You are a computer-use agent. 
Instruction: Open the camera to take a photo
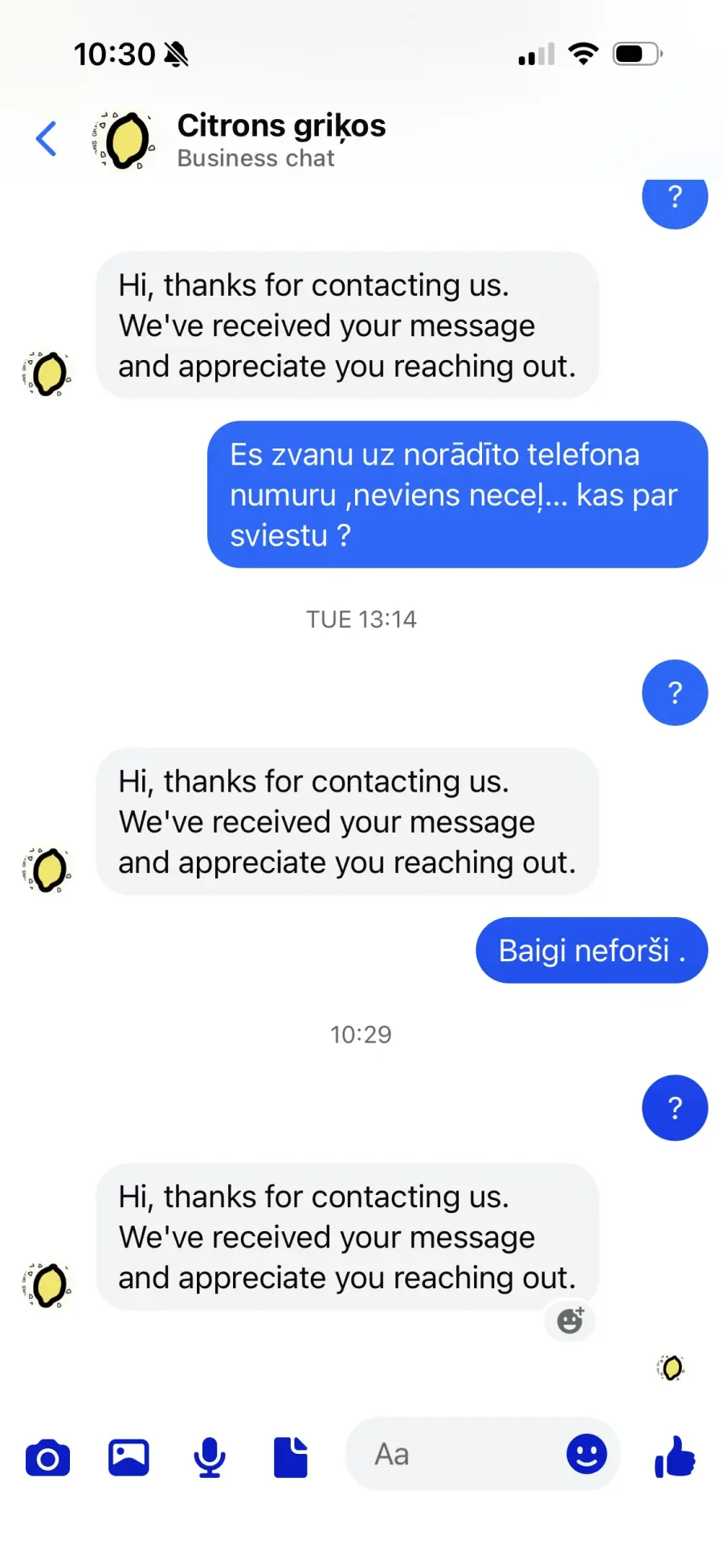coord(48,1457)
